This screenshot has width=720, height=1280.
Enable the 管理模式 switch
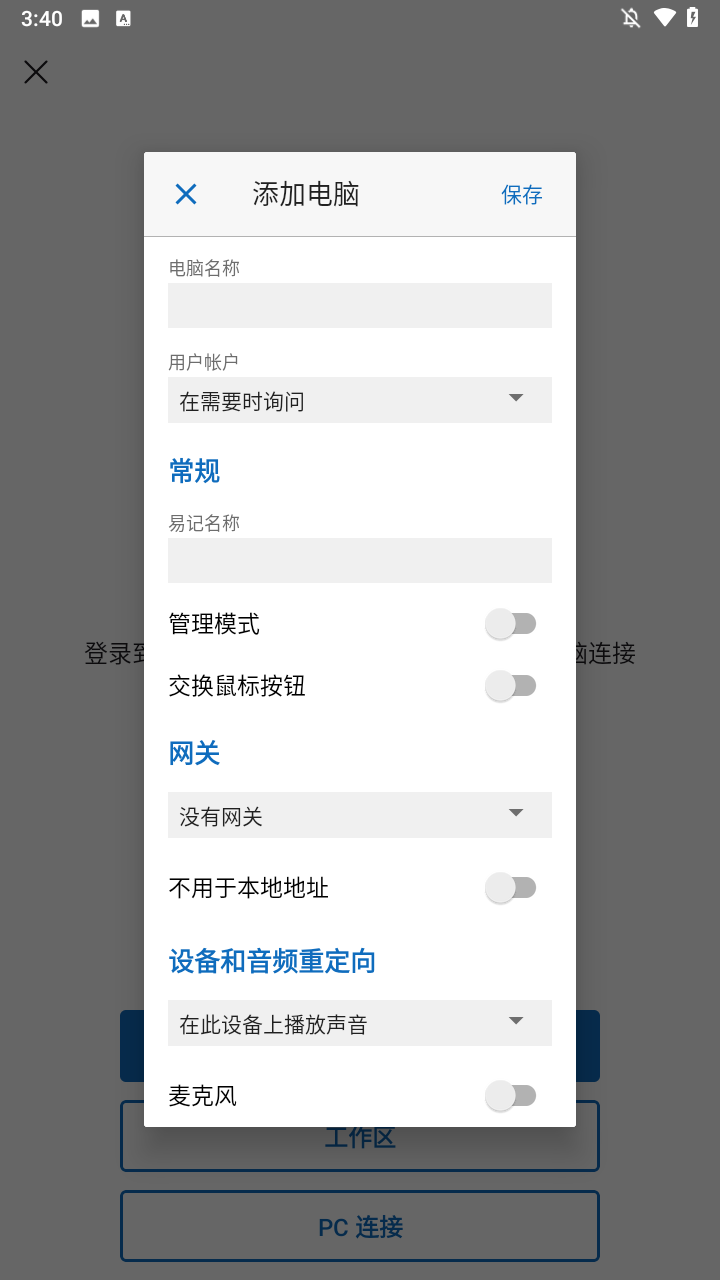click(x=511, y=624)
